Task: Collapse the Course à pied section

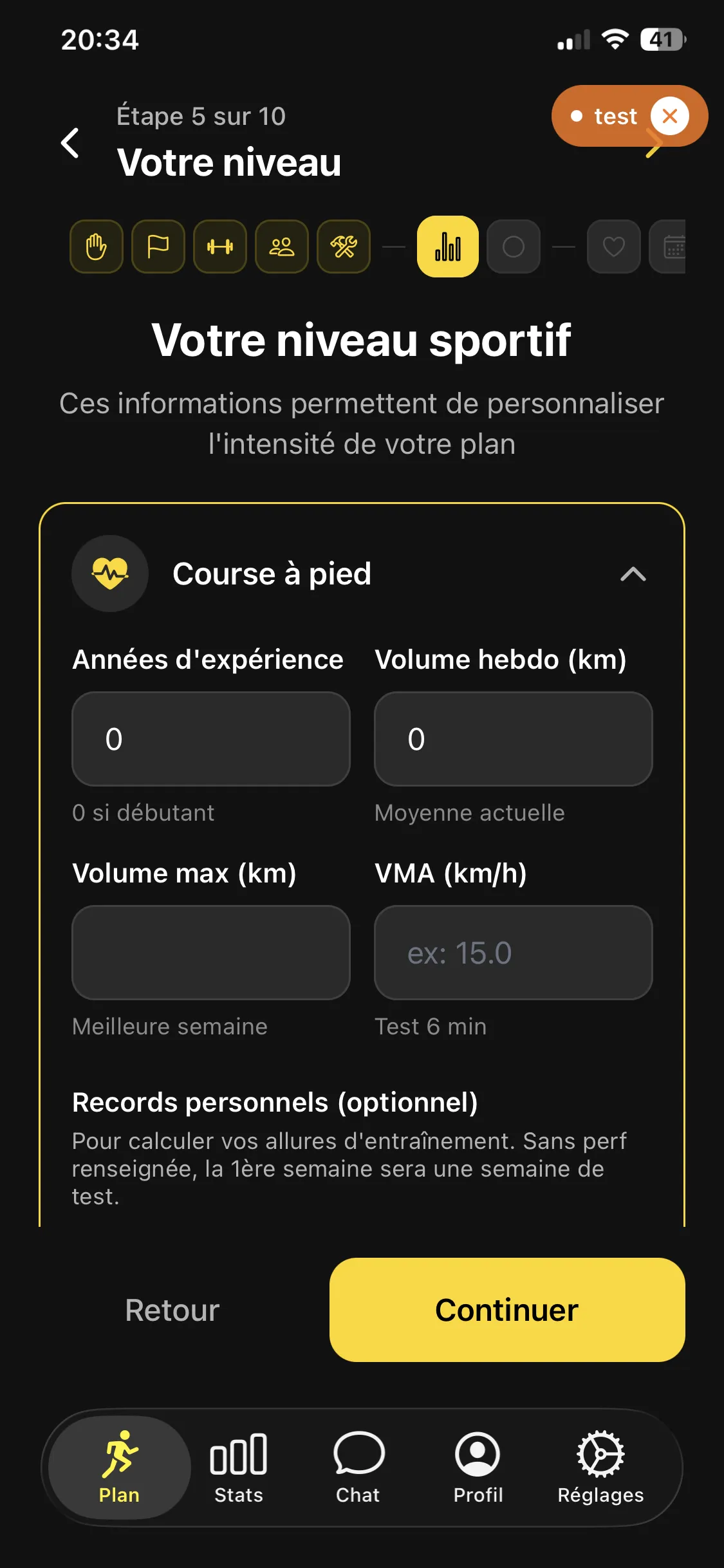Action: tap(633, 574)
